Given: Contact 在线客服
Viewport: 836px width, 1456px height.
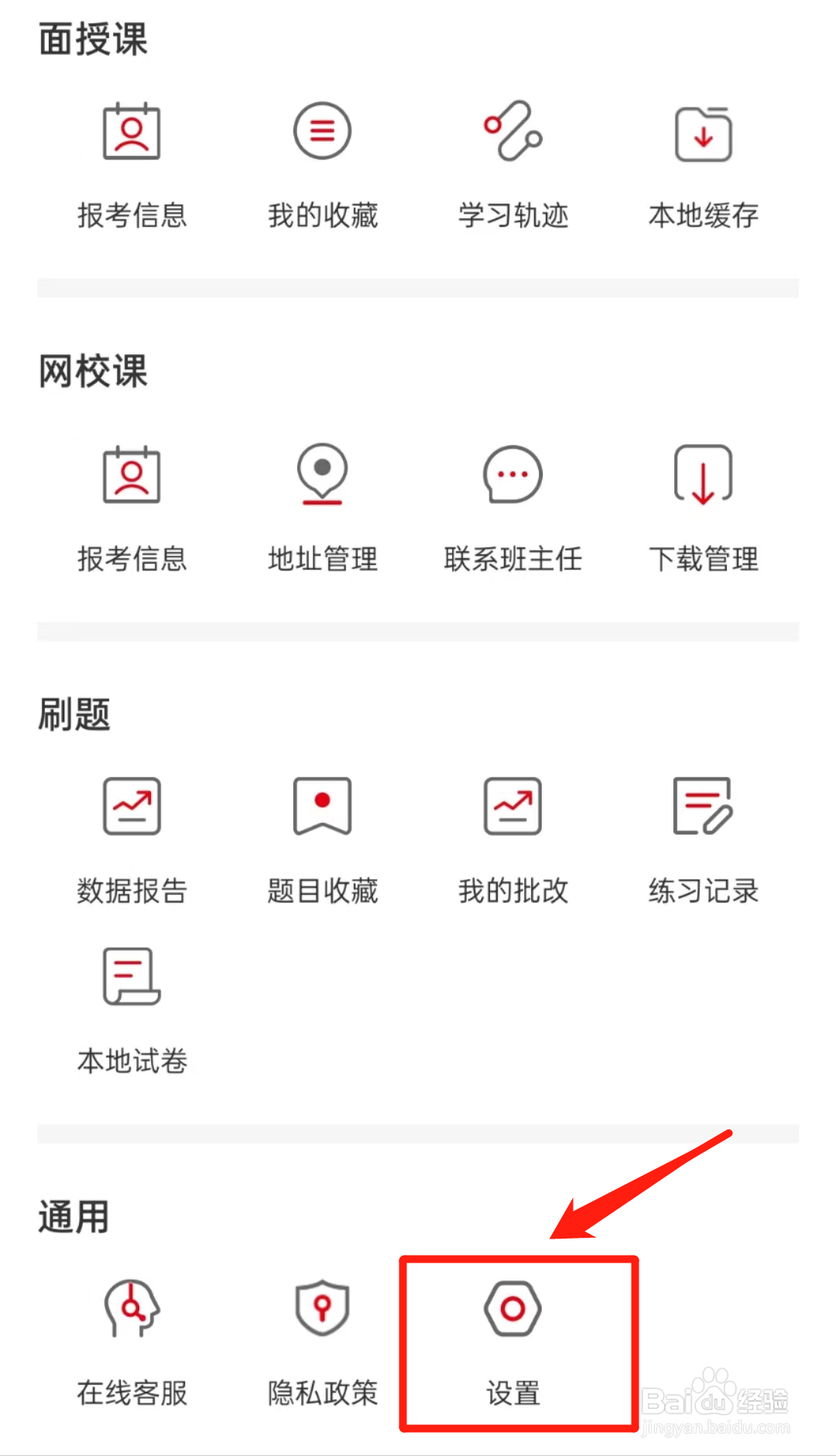Looking at the screenshot, I should [132, 1343].
